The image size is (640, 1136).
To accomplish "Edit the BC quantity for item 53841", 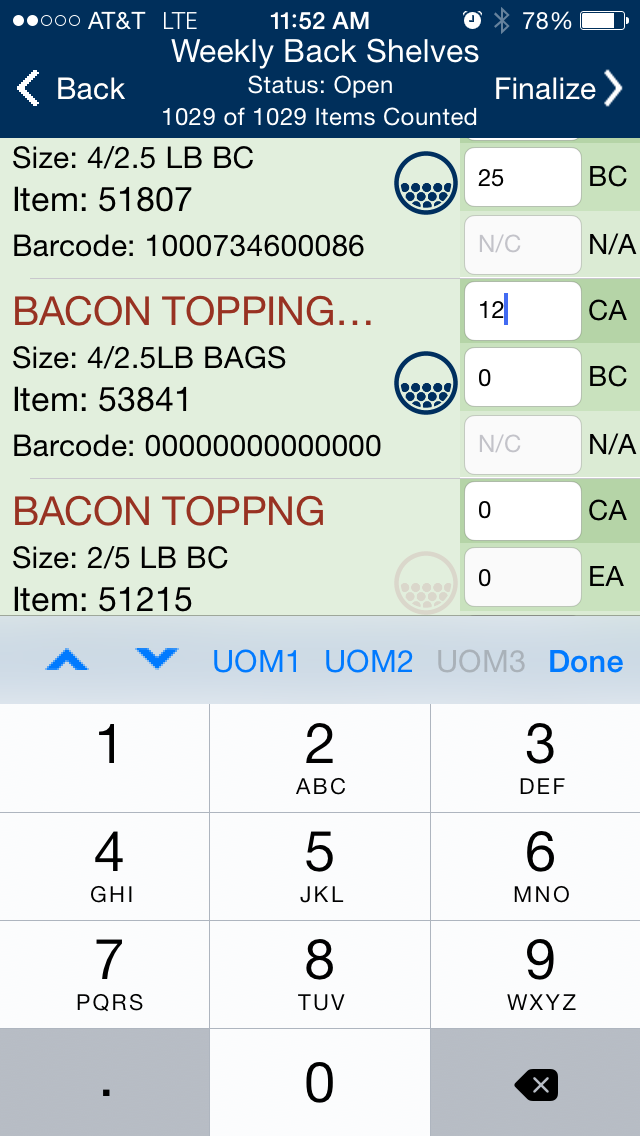I will pos(522,377).
